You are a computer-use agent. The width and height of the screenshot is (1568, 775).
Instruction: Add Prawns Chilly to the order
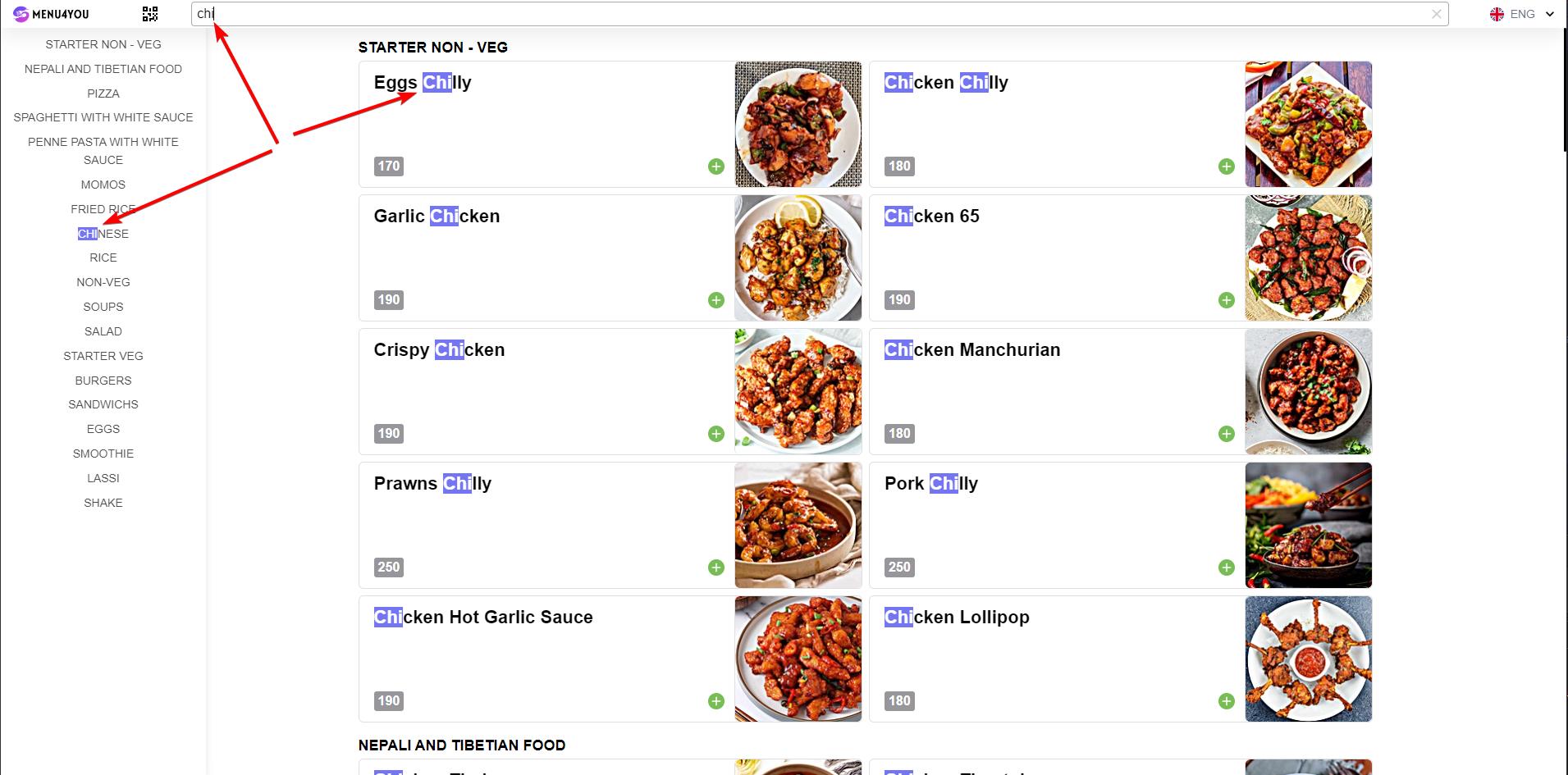[716, 568]
